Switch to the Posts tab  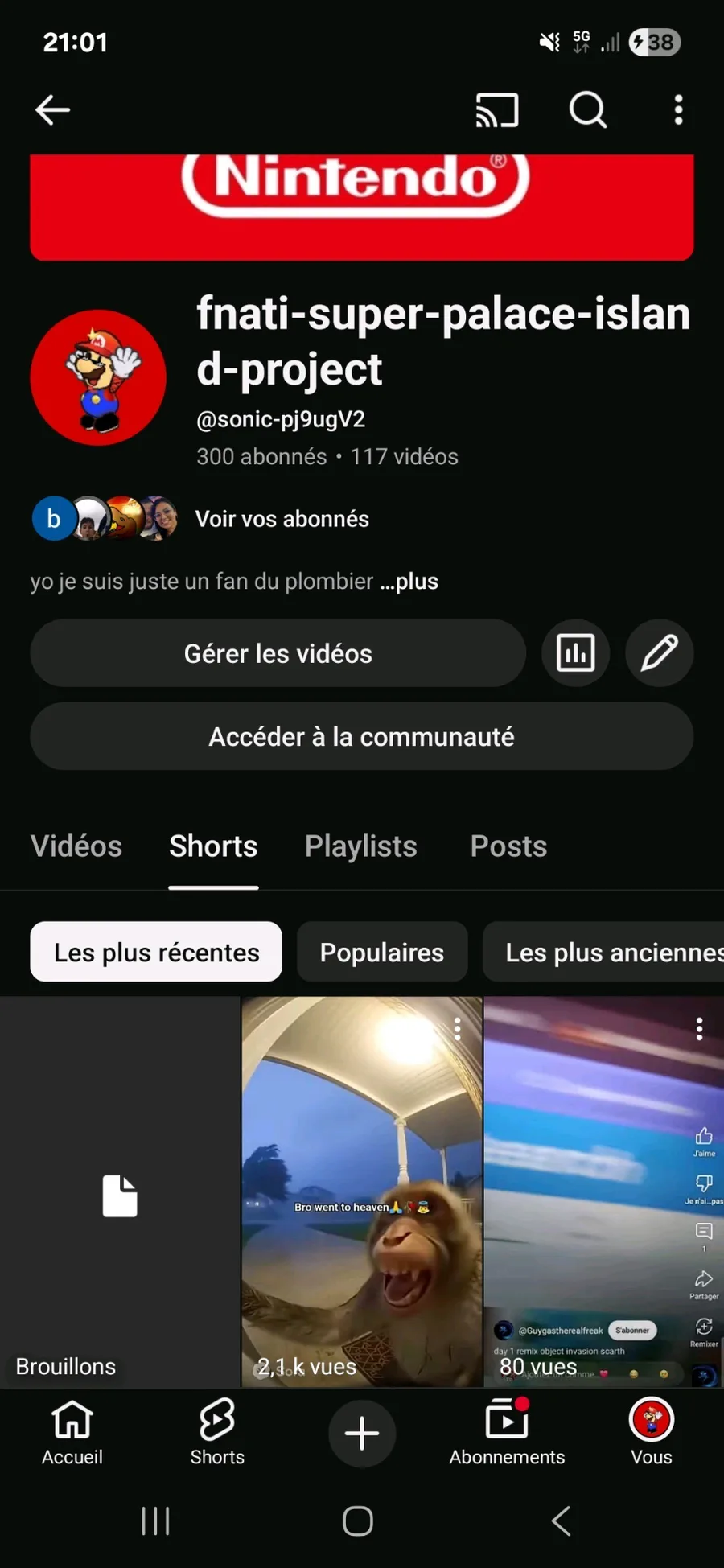508,846
